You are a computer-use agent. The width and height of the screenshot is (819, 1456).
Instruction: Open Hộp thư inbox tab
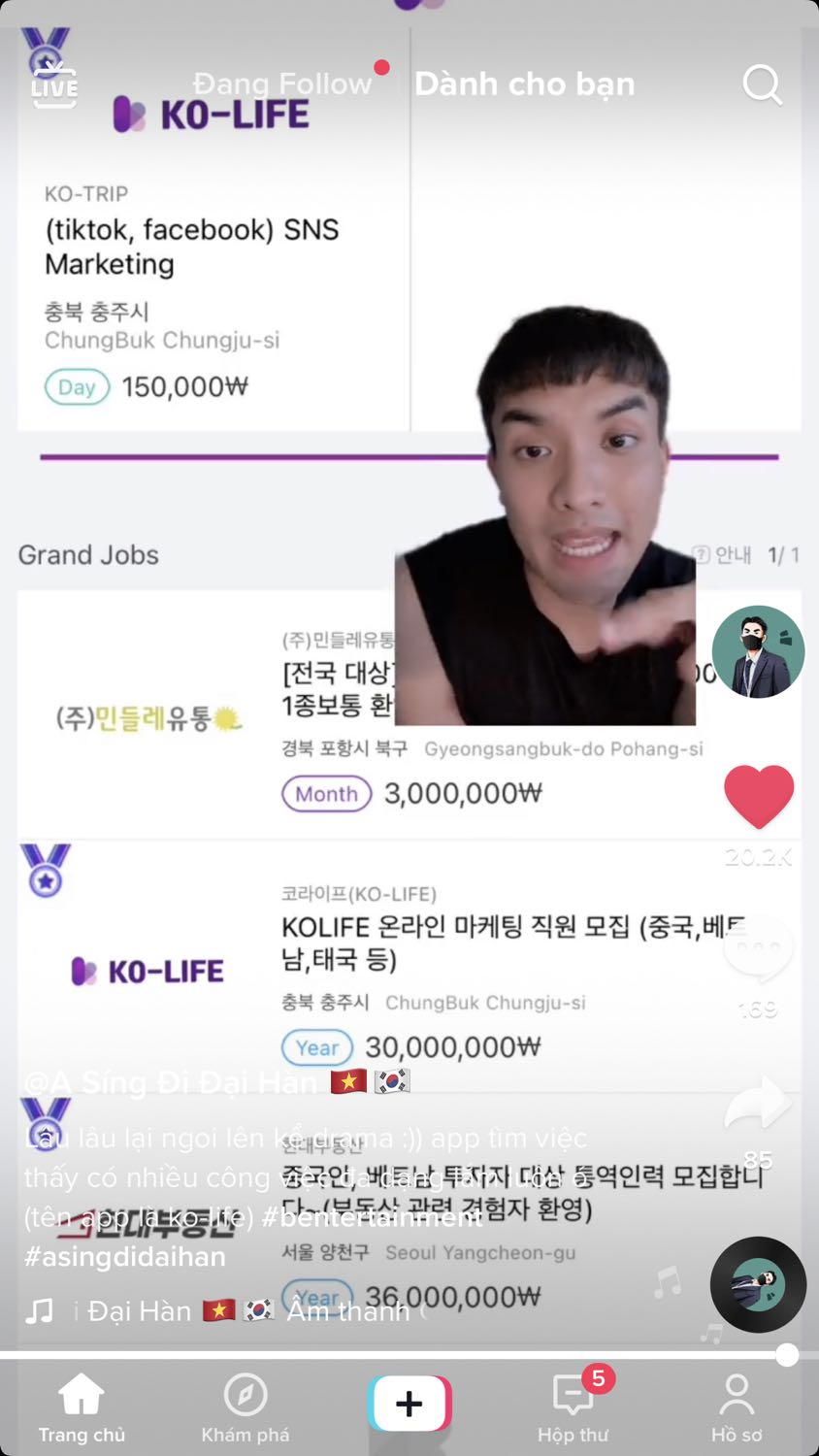click(x=573, y=1407)
